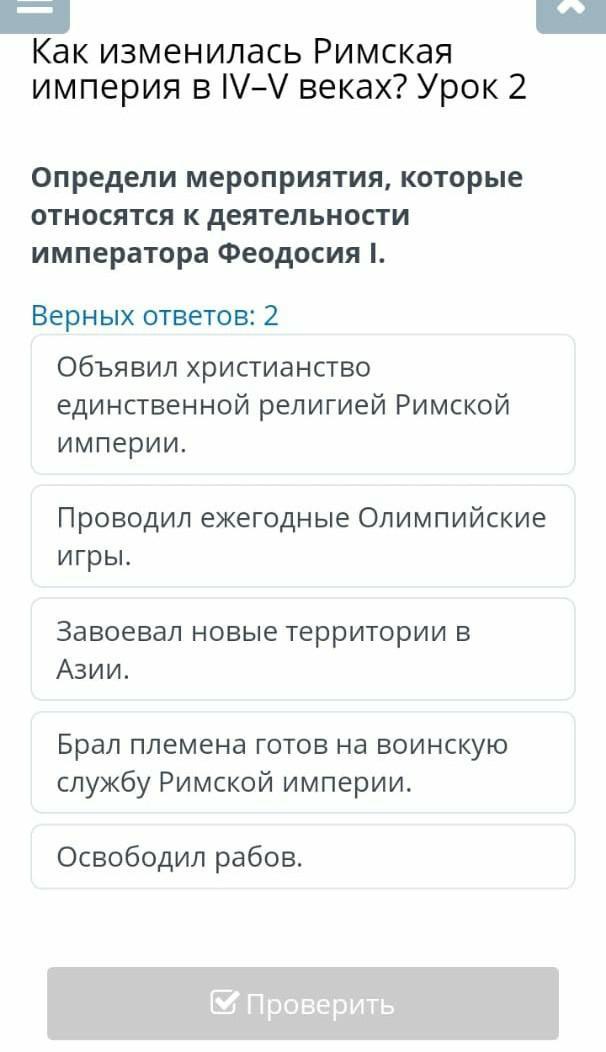Mark 'Брал племена готов на воинскую службу'
This screenshot has width=606, height=1052.
coord(303,762)
